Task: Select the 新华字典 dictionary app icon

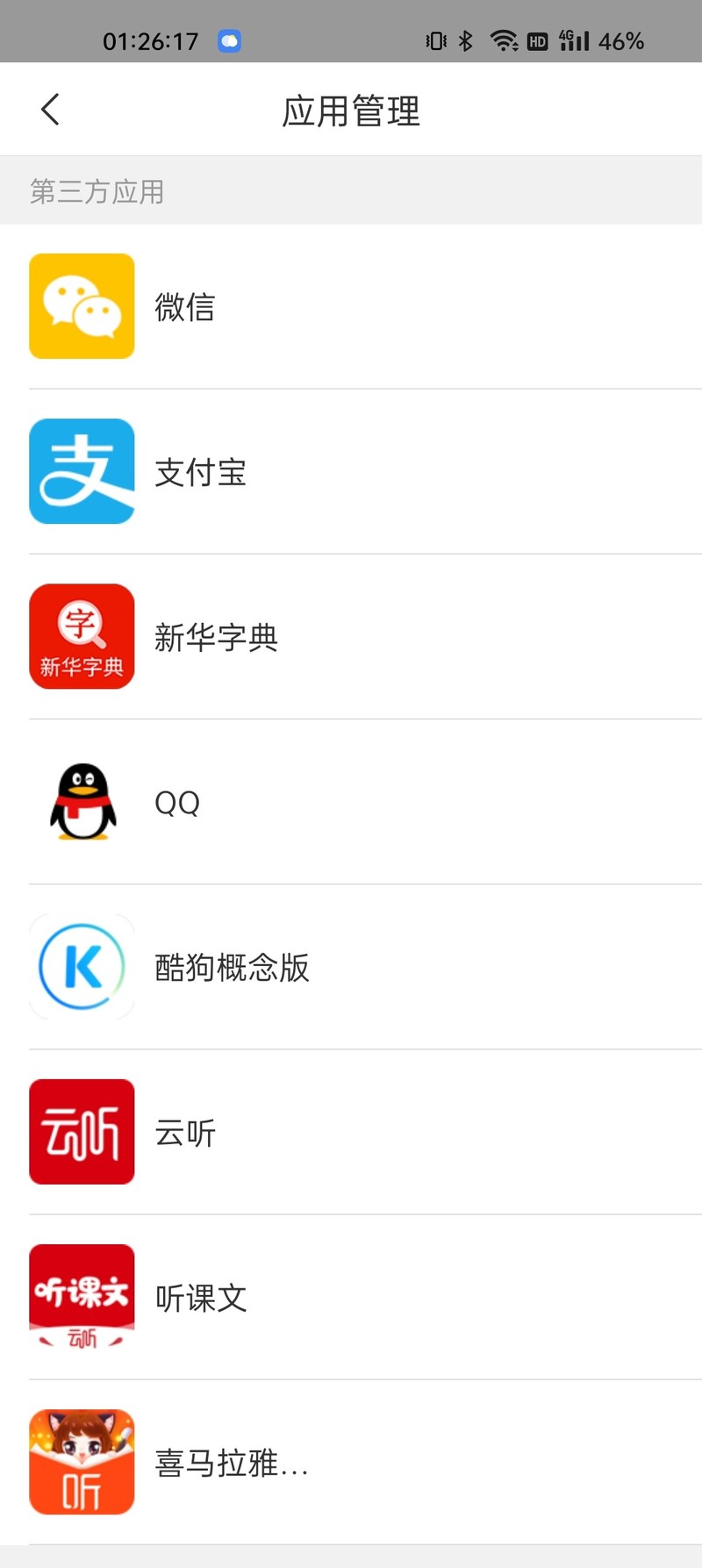Action: 82,635
